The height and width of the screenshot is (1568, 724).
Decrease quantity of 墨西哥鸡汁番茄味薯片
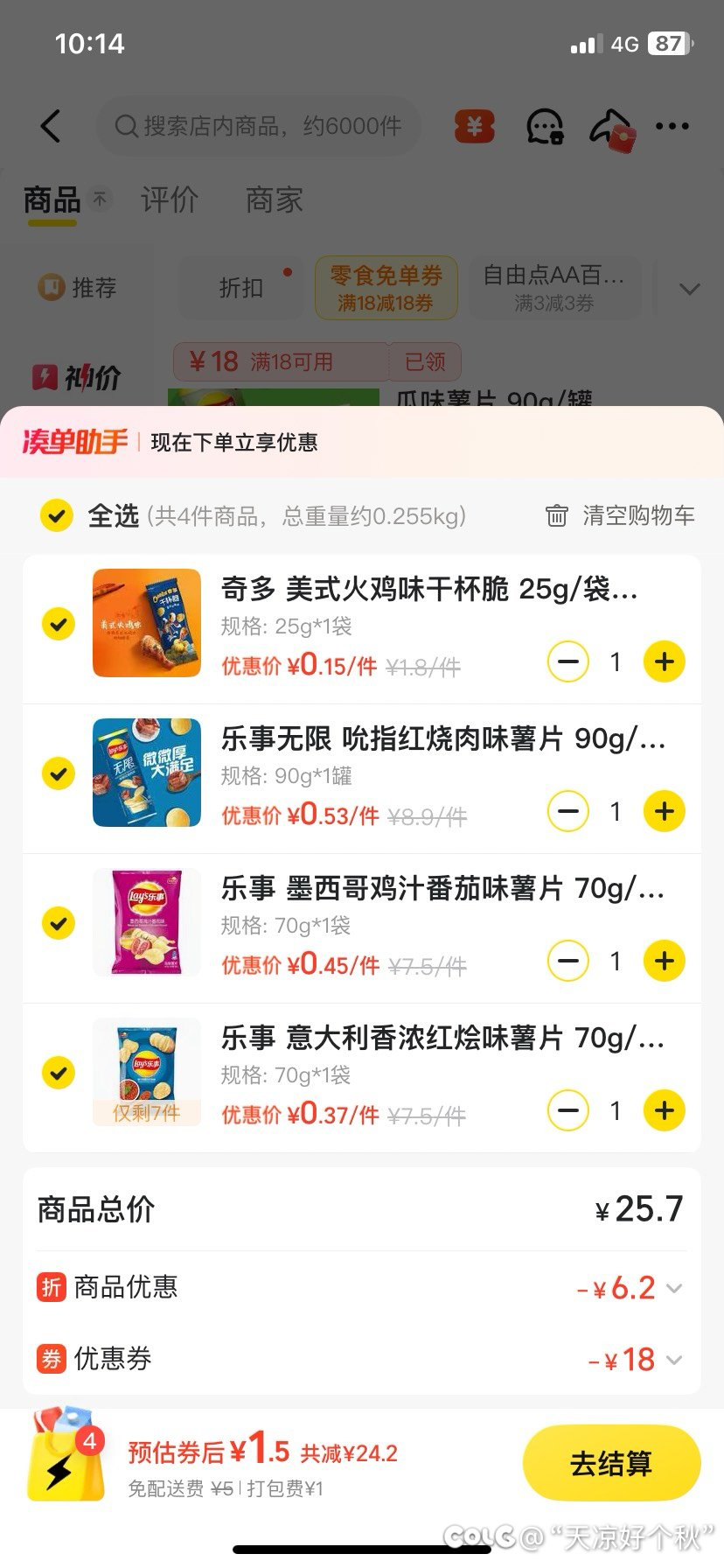pyautogui.click(x=568, y=961)
